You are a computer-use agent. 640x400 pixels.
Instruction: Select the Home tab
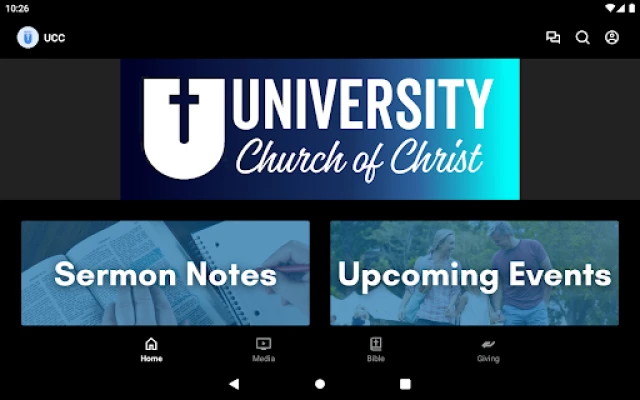click(151, 349)
